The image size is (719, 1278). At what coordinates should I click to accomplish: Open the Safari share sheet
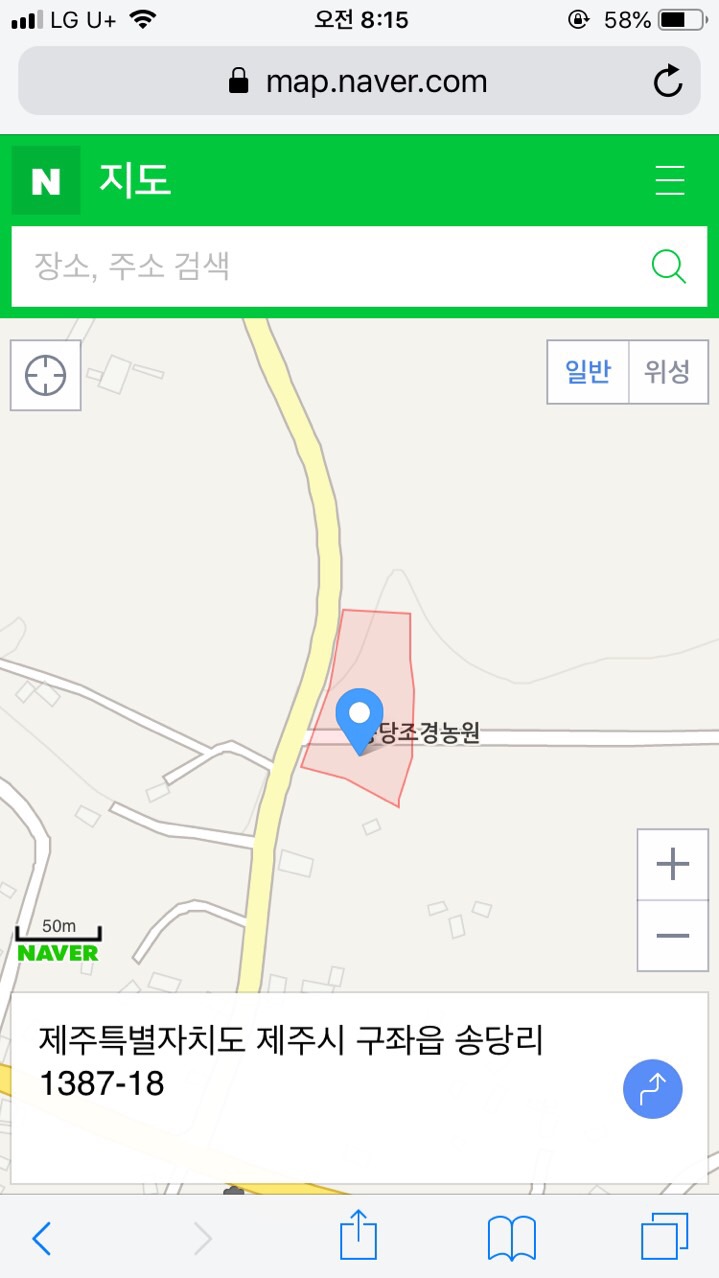358,1236
